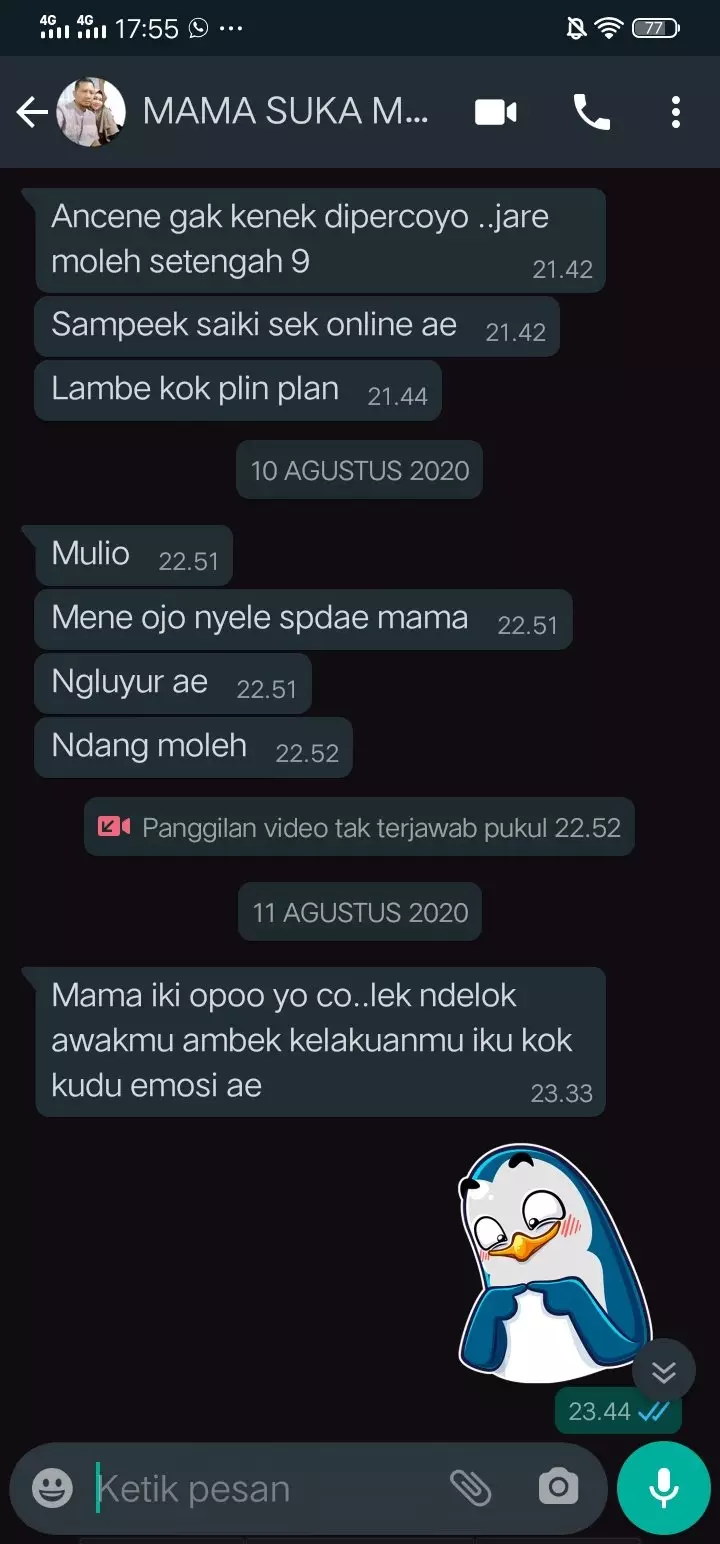Viewport: 720px width, 1544px height.
Task: Open the penguin sticker
Action: point(553,1265)
